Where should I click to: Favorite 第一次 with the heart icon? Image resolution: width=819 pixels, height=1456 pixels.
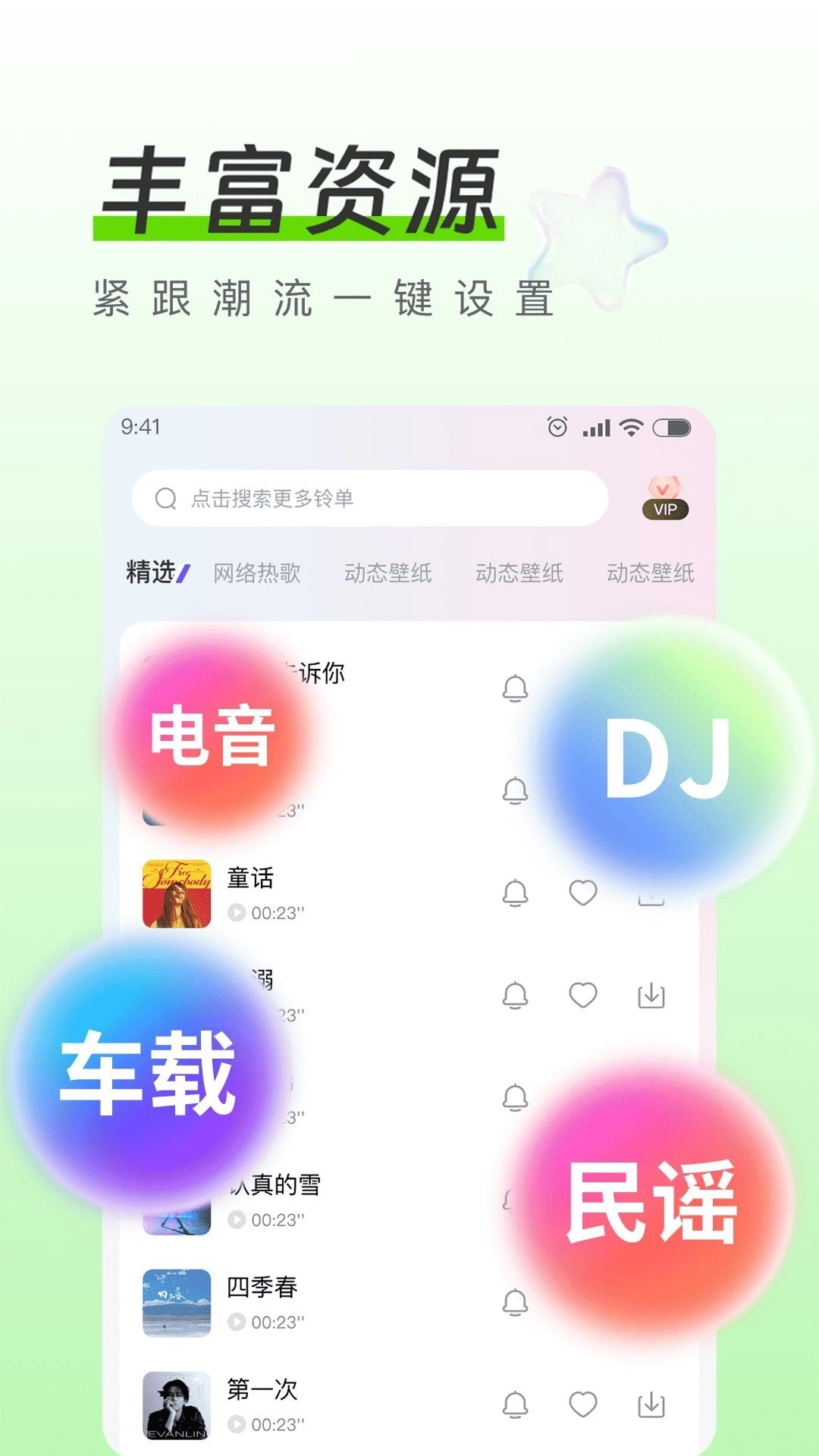click(583, 1405)
